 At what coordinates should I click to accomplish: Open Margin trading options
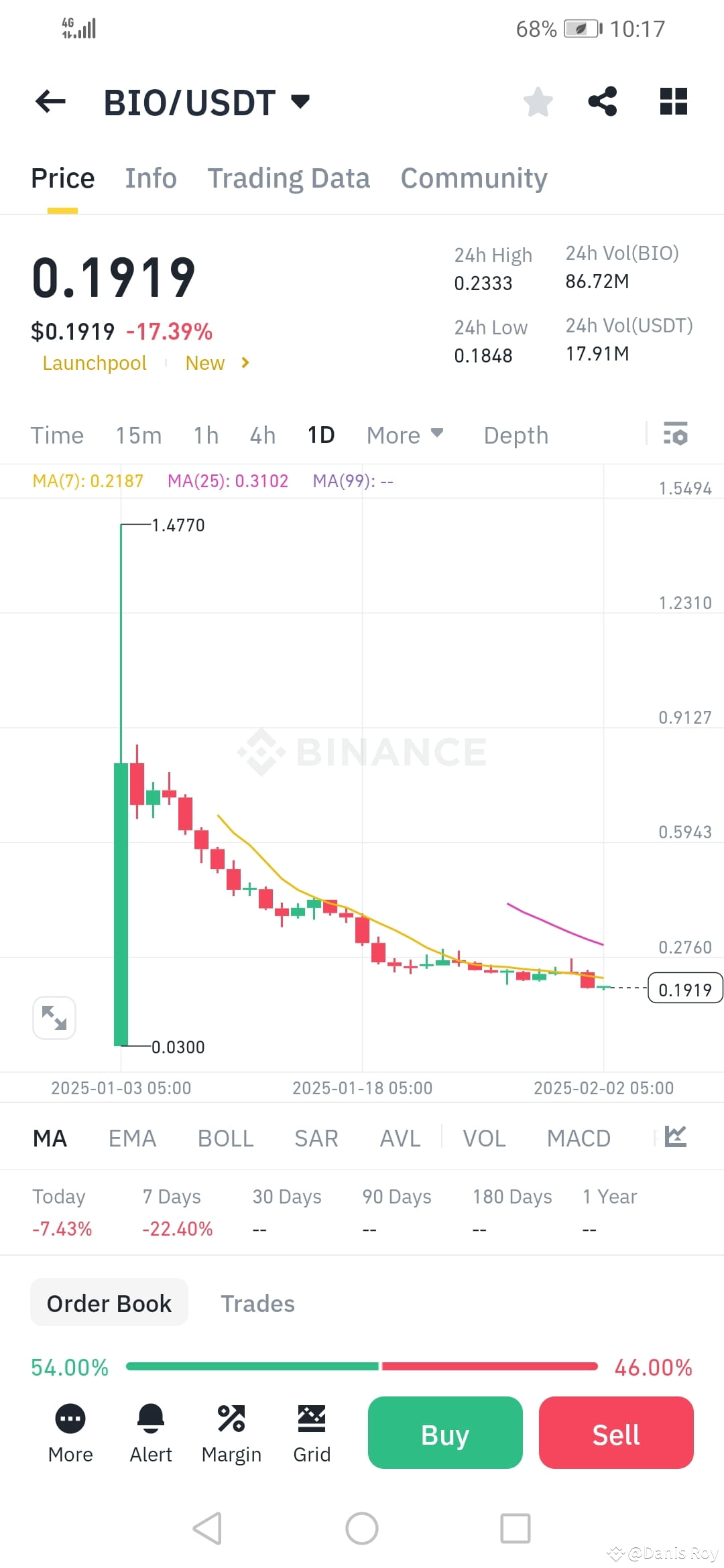tap(231, 1431)
